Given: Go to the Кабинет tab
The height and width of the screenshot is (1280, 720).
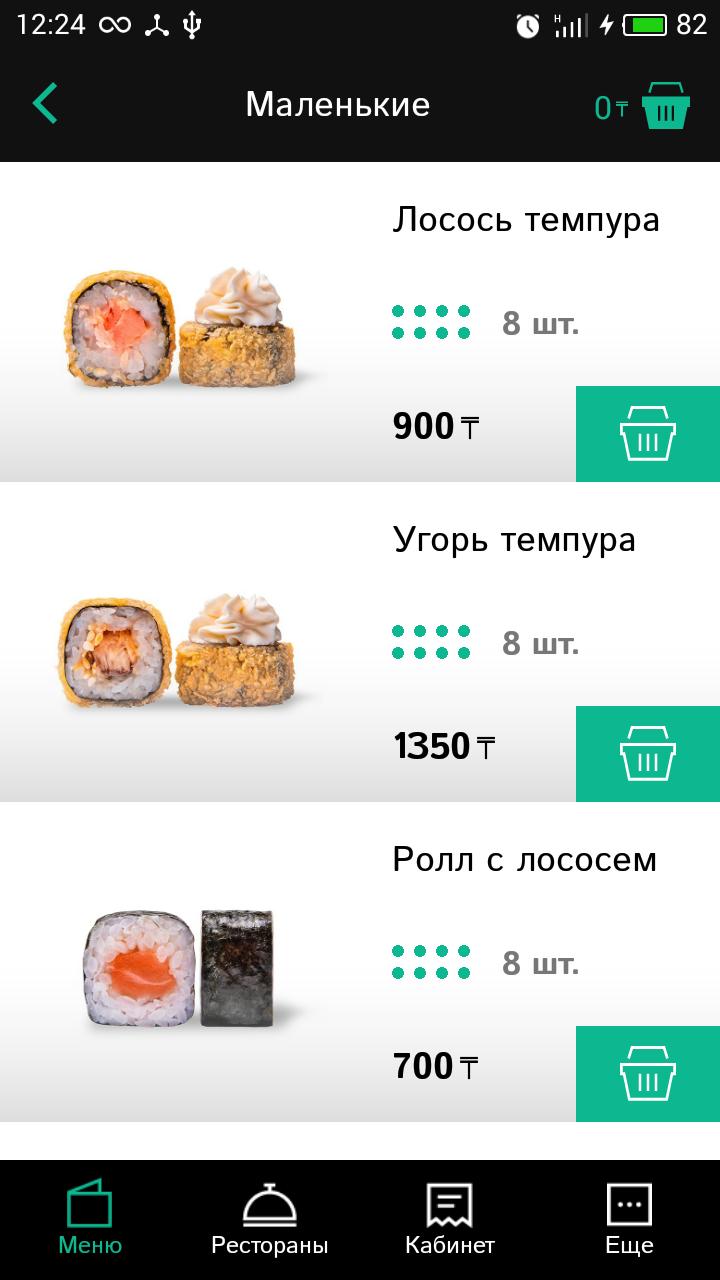Looking at the screenshot, I should tap(449, 1218).
